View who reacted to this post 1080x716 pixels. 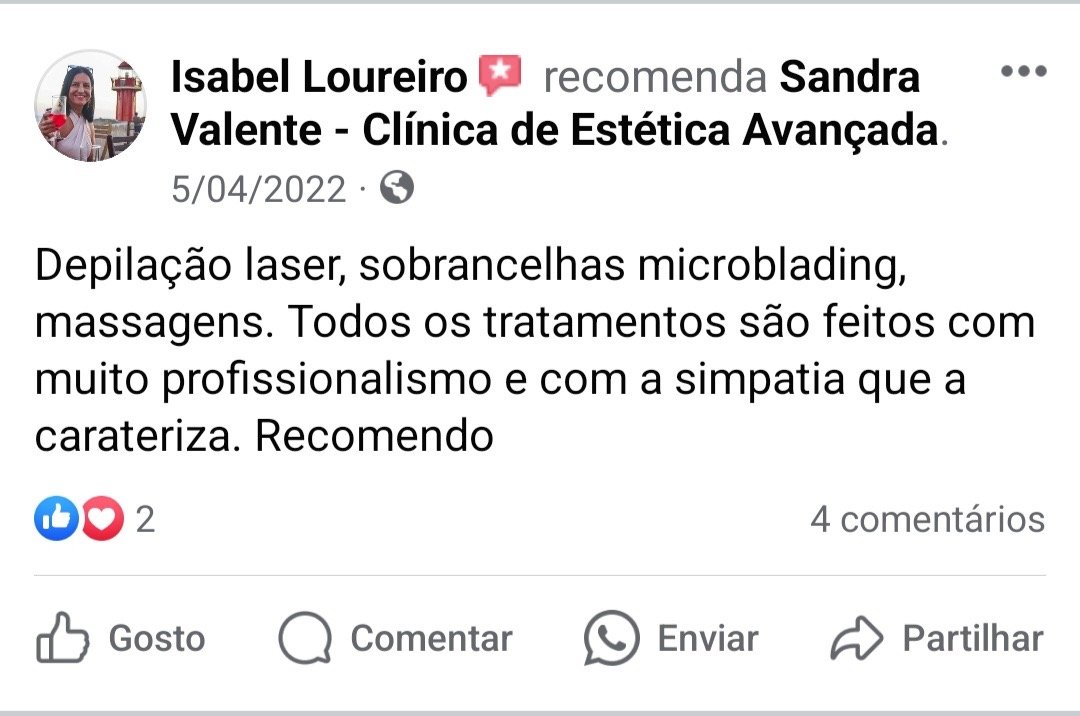95,519
